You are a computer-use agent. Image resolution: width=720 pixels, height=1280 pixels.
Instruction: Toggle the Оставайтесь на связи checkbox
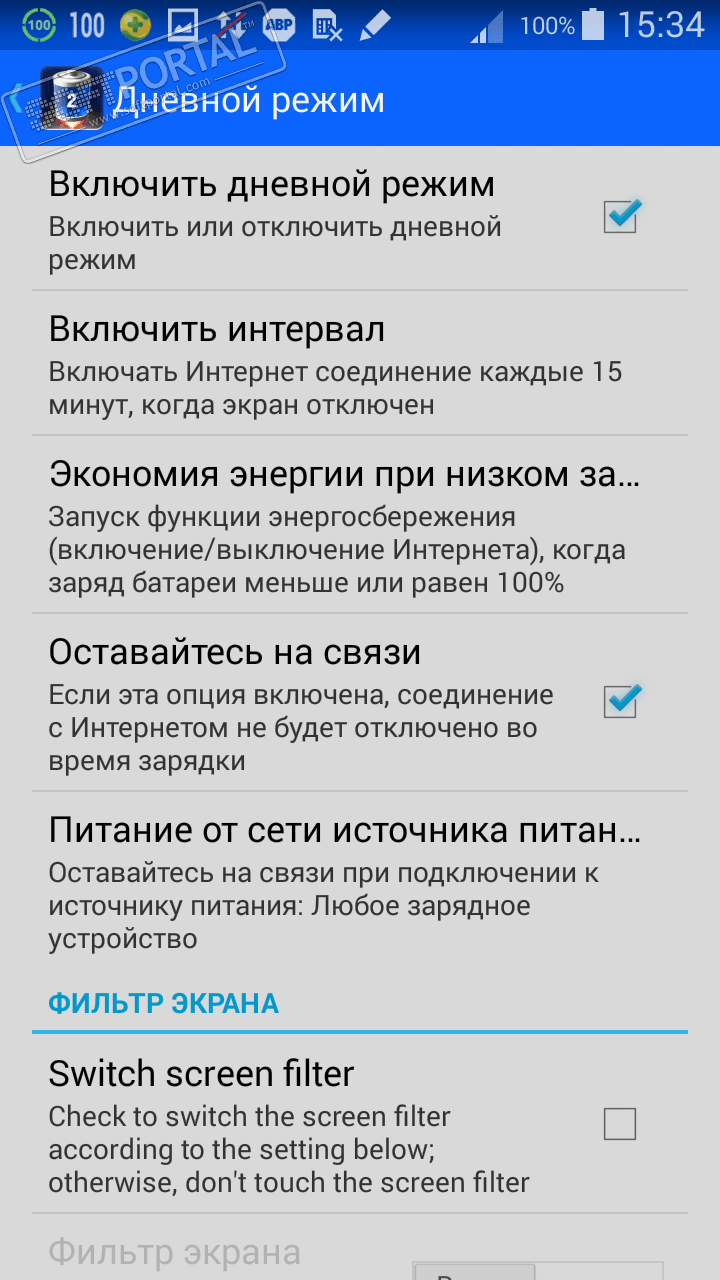click(x=620, y=702)
